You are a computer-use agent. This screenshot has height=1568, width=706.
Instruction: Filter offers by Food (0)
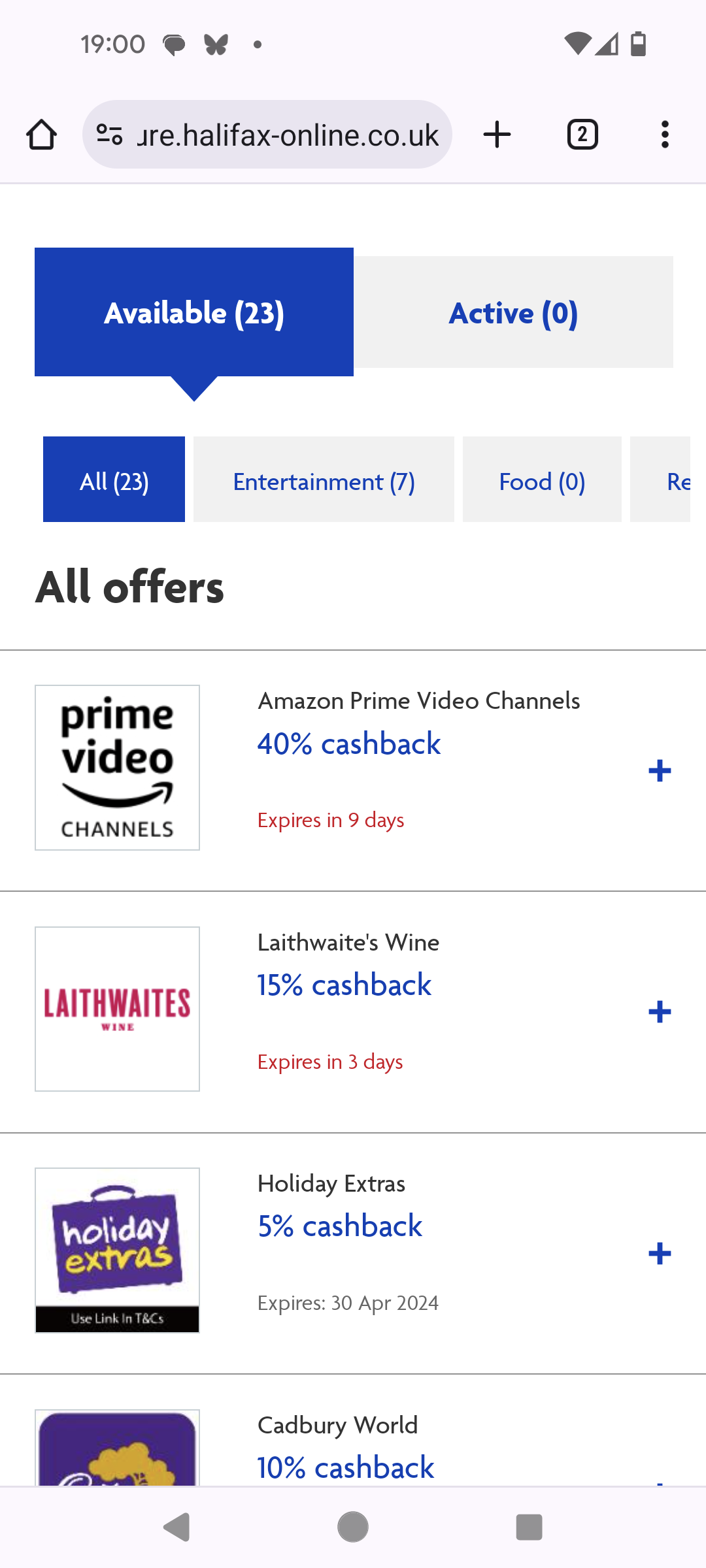[x=542, y=480]
